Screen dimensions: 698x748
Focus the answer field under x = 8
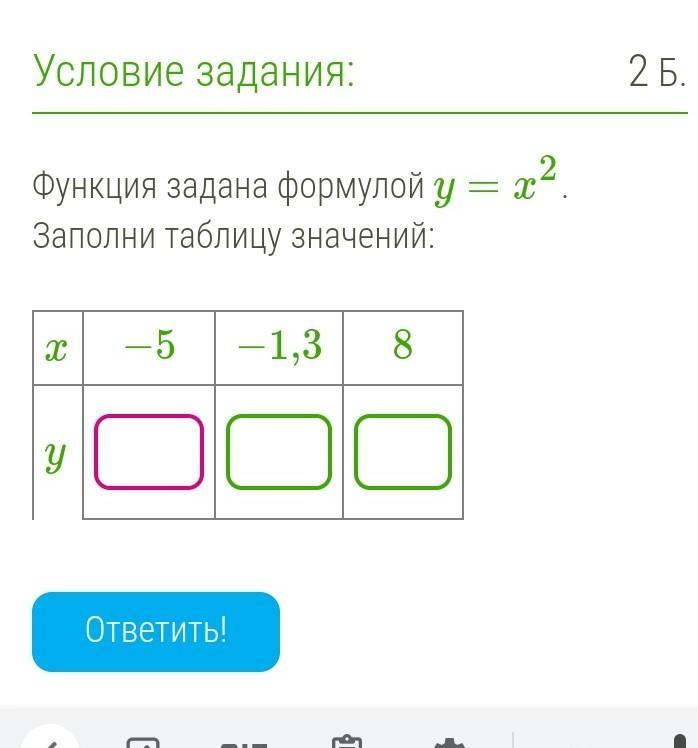pyautogui.click(x=403, y=452)
